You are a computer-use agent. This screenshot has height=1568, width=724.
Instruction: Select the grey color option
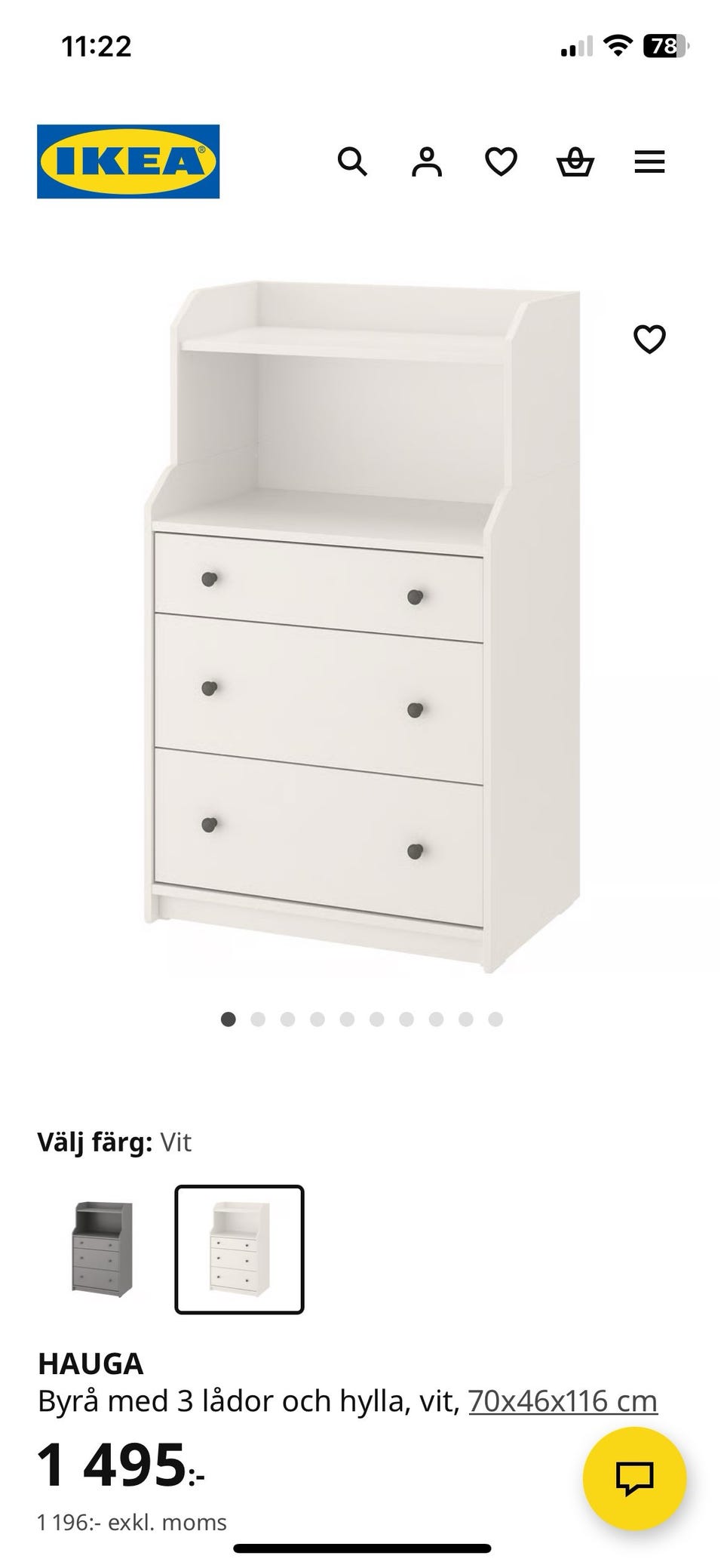[102, 1249]
